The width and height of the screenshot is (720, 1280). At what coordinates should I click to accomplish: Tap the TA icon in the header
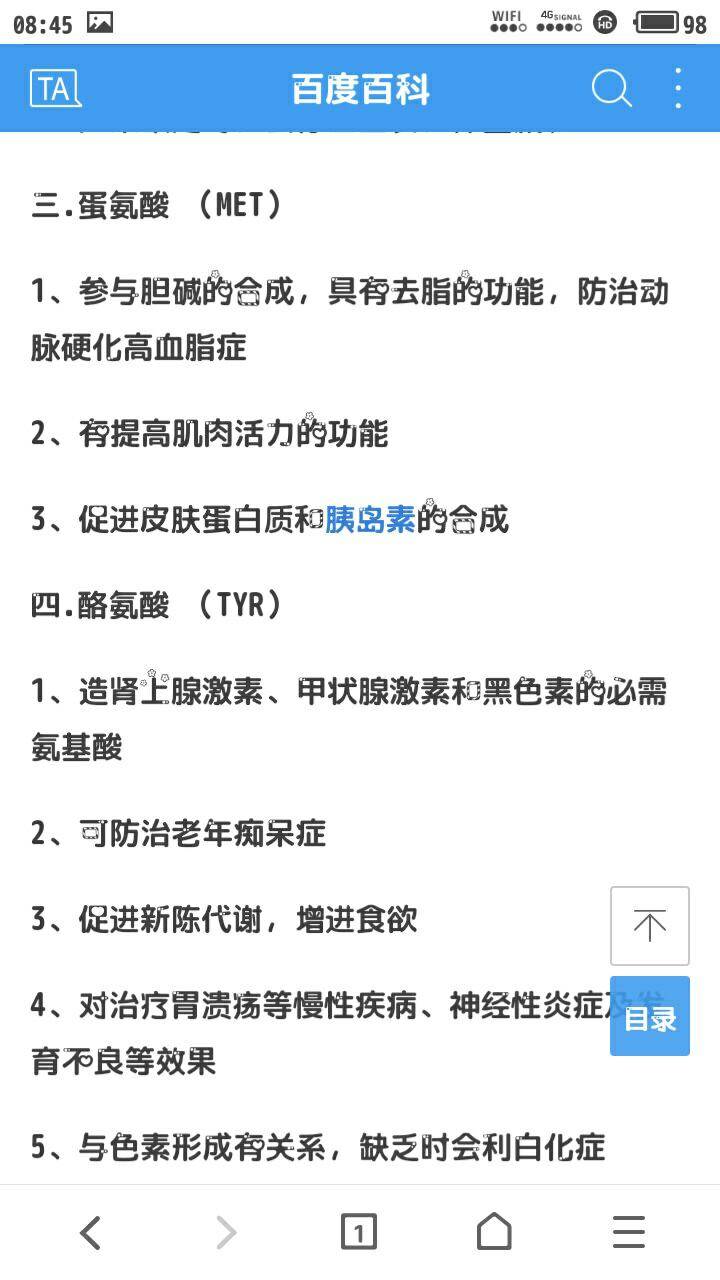(x=55, y=89)
